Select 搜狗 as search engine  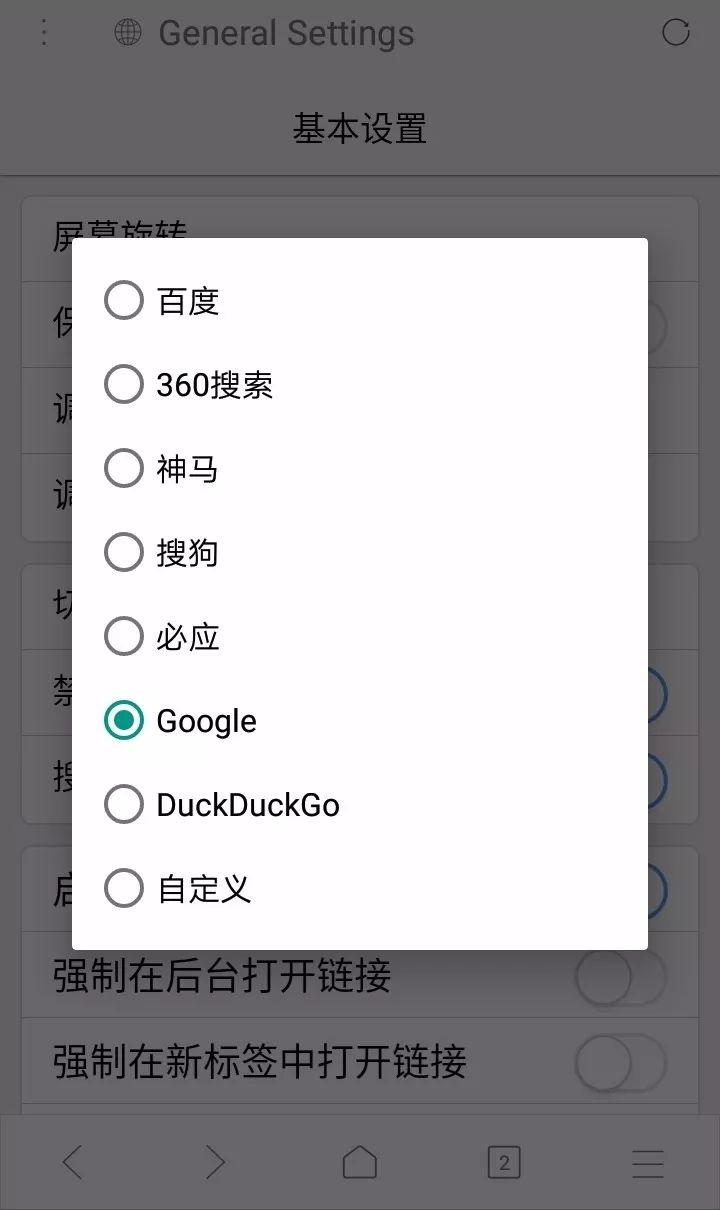click(124, 551)
